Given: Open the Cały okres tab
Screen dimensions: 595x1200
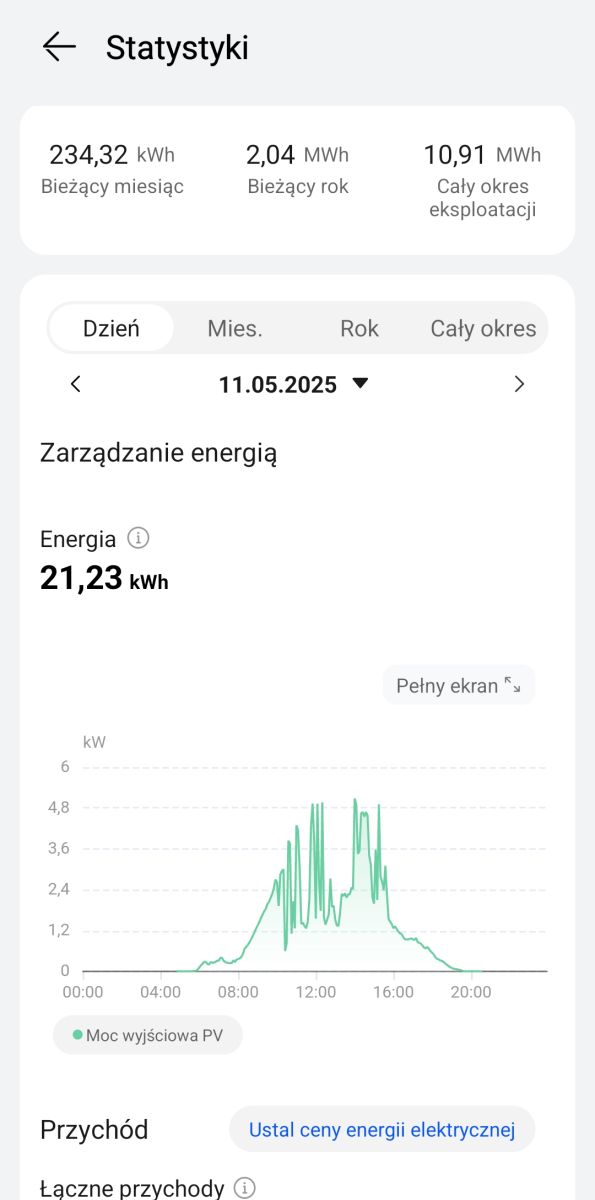Looking at the screenshot, I should pyautogui.click(x=483, y=328).
